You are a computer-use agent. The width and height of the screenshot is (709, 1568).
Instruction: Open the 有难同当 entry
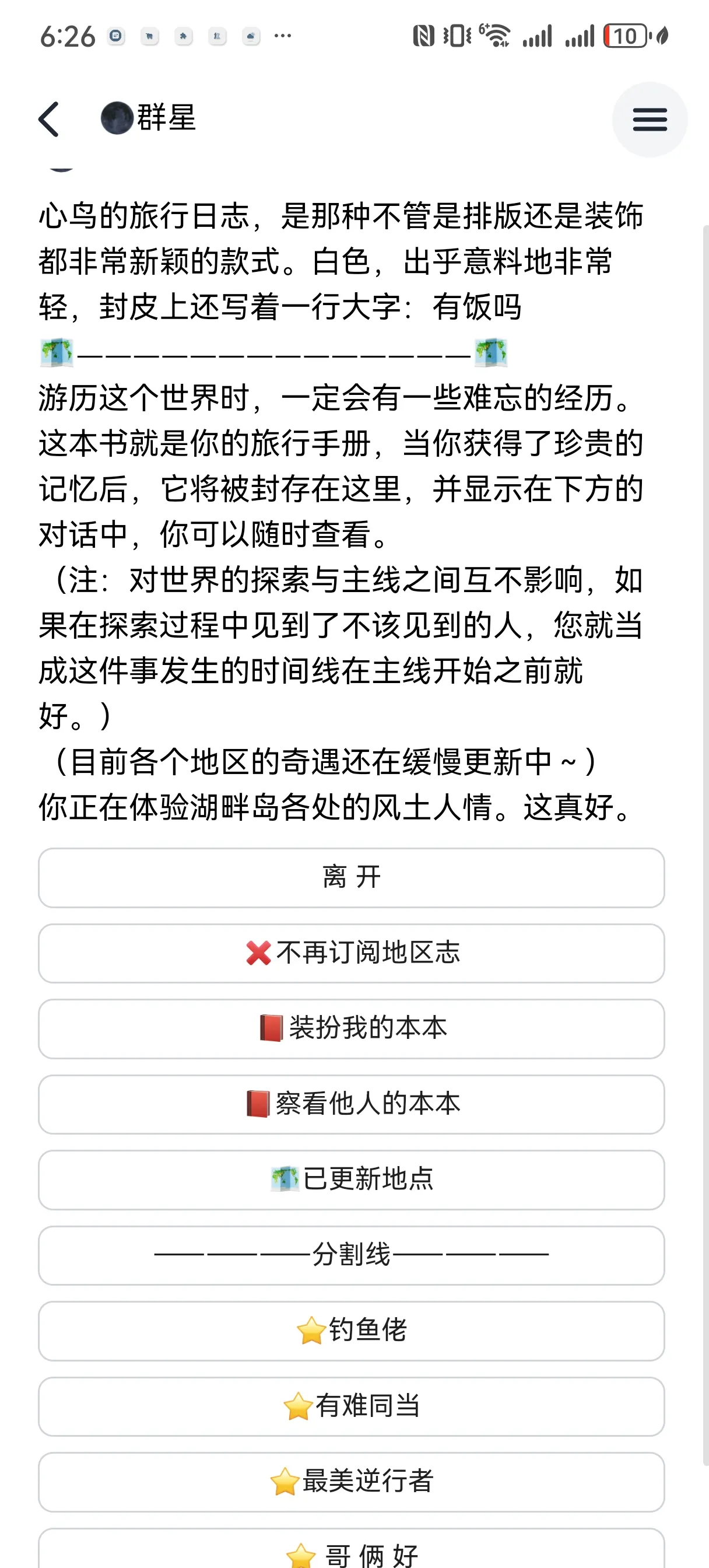[351, 1406]
